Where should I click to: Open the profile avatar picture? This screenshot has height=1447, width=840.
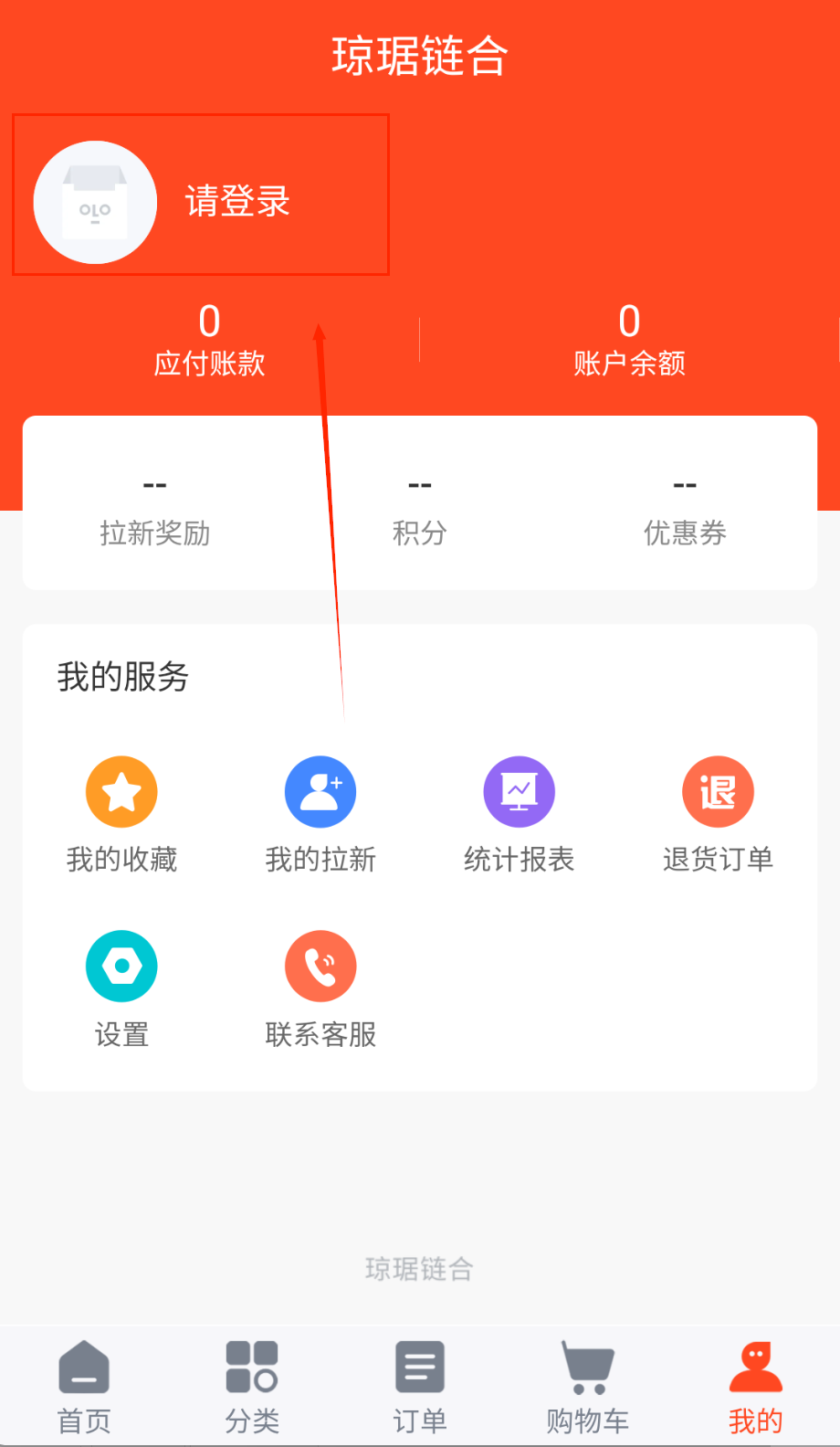(95, 203)
